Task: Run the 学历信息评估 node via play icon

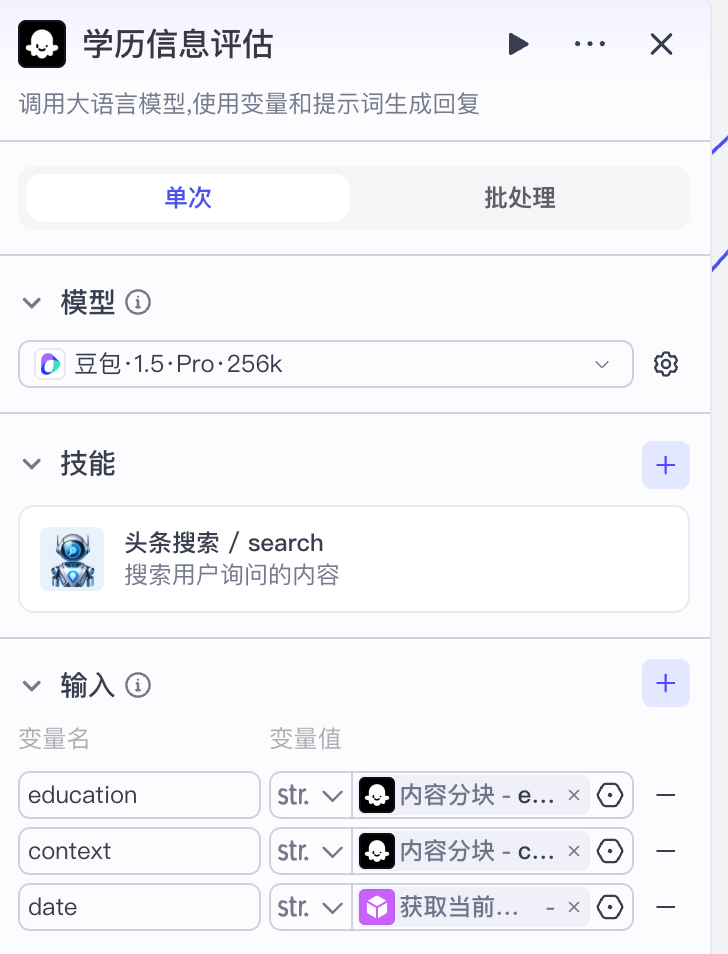Action: click(x=518, y=44)
